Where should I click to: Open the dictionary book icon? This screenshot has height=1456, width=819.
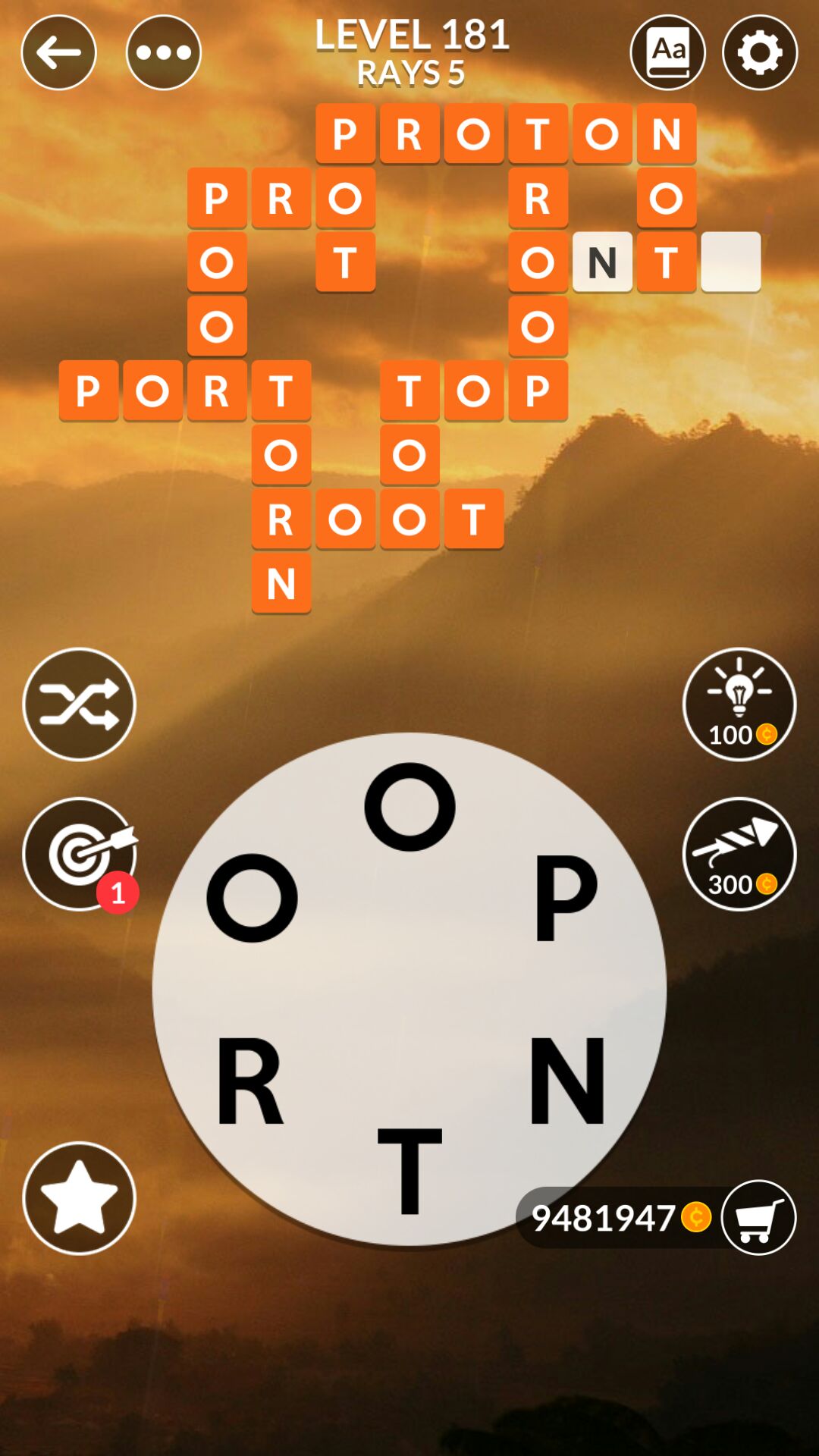coord(667,52)
